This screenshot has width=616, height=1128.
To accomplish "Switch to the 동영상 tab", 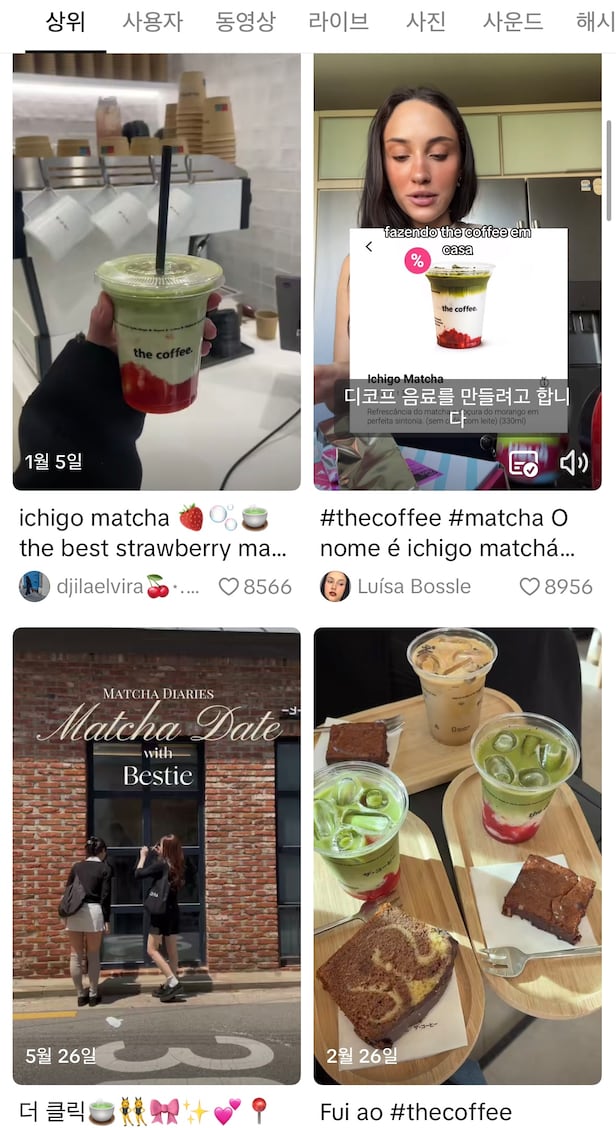I will pos(245,21).
